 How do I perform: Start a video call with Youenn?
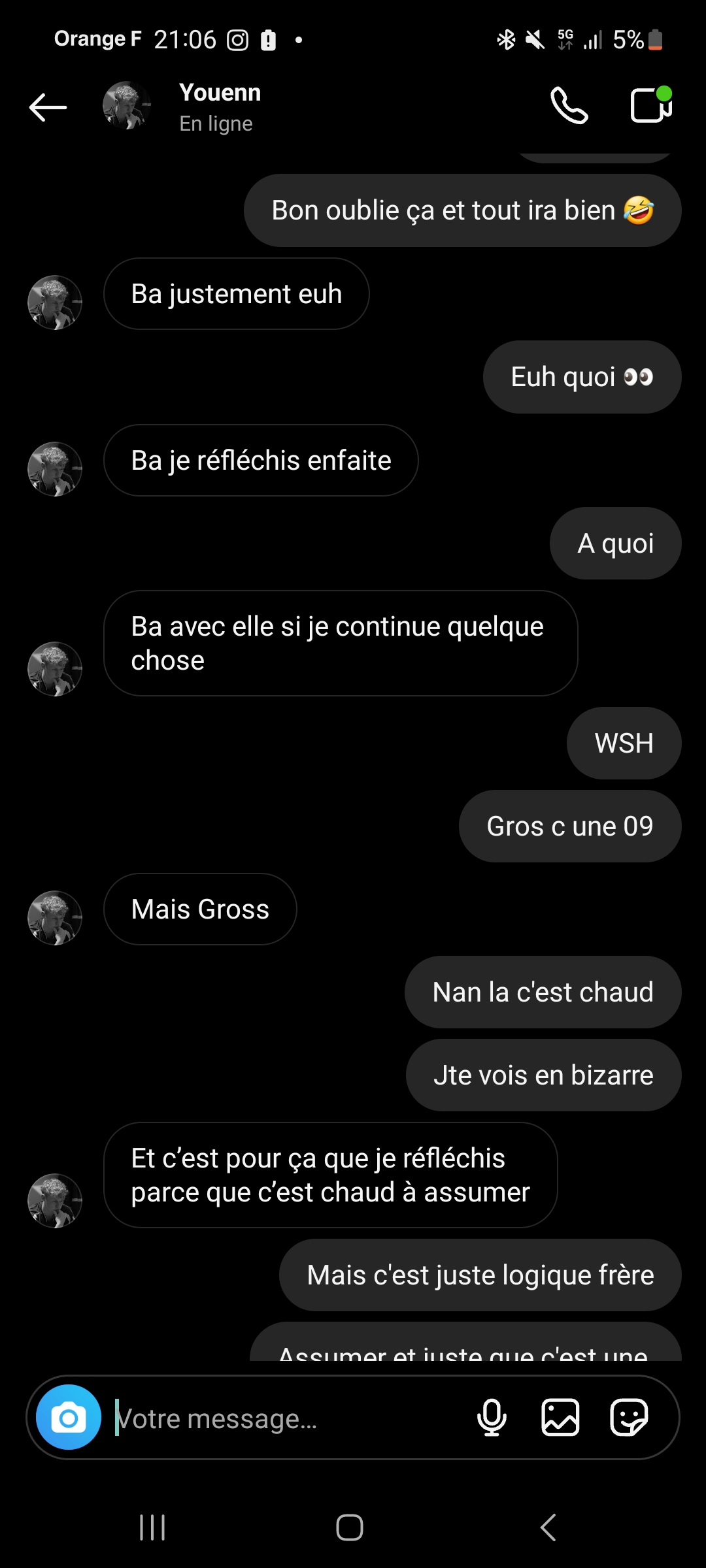coord(651,105)
